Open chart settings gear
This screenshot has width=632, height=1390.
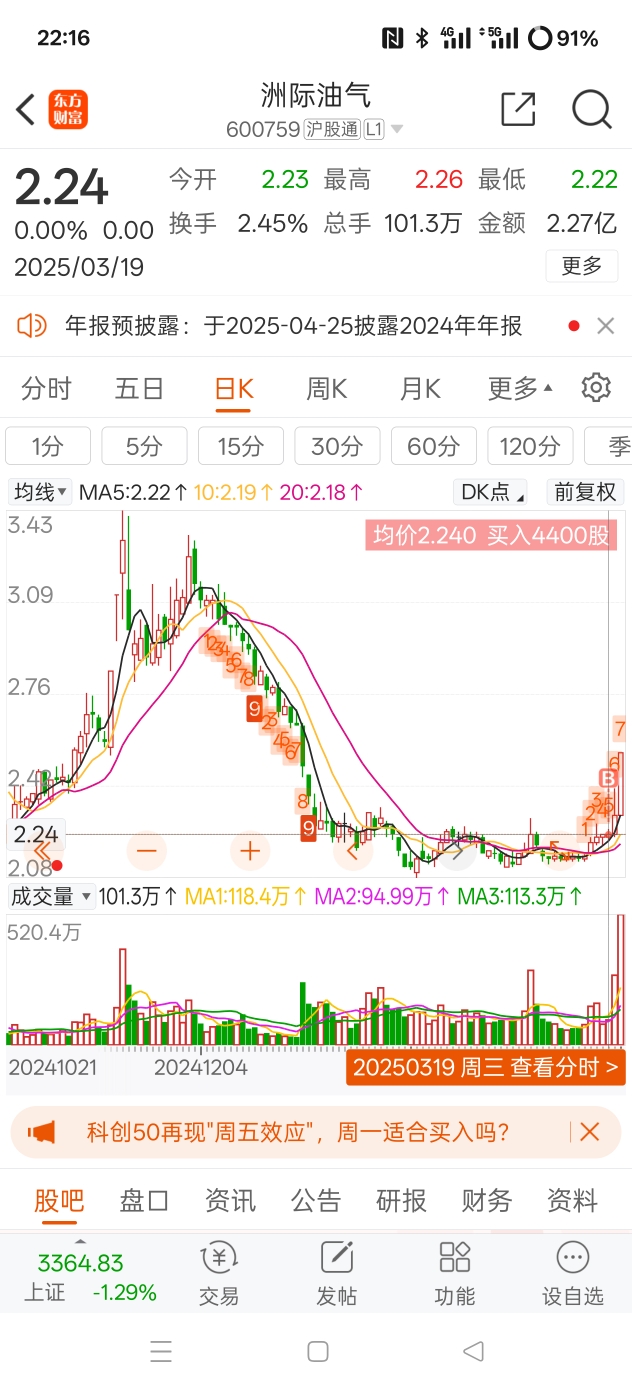click(596, 387)
